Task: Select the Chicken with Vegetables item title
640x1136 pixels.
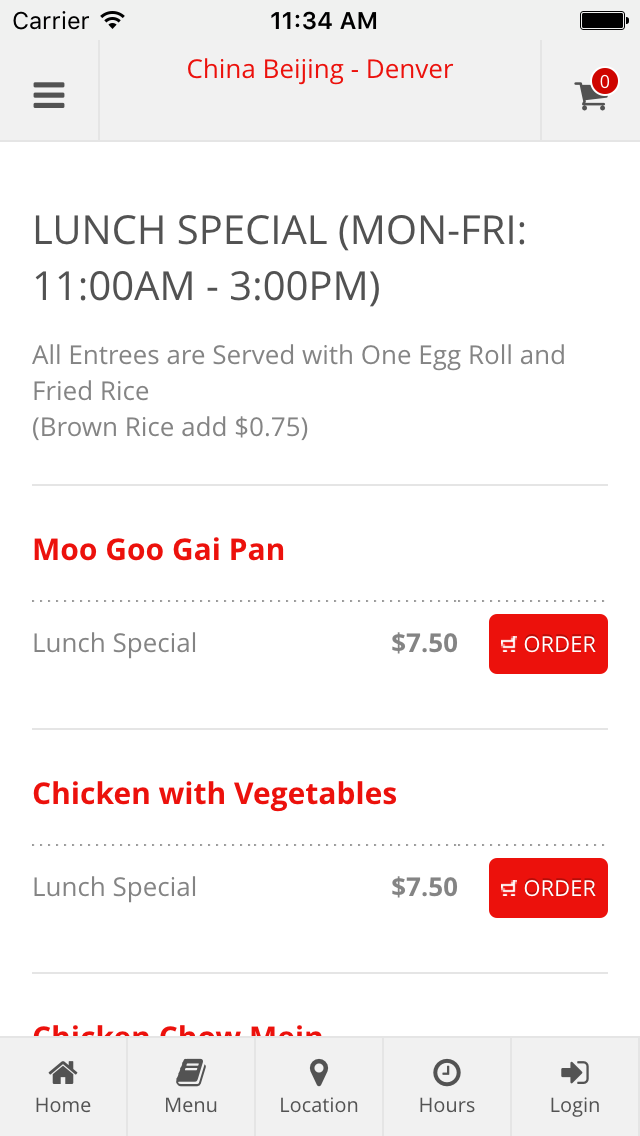Action: click(x=215, y=794)
